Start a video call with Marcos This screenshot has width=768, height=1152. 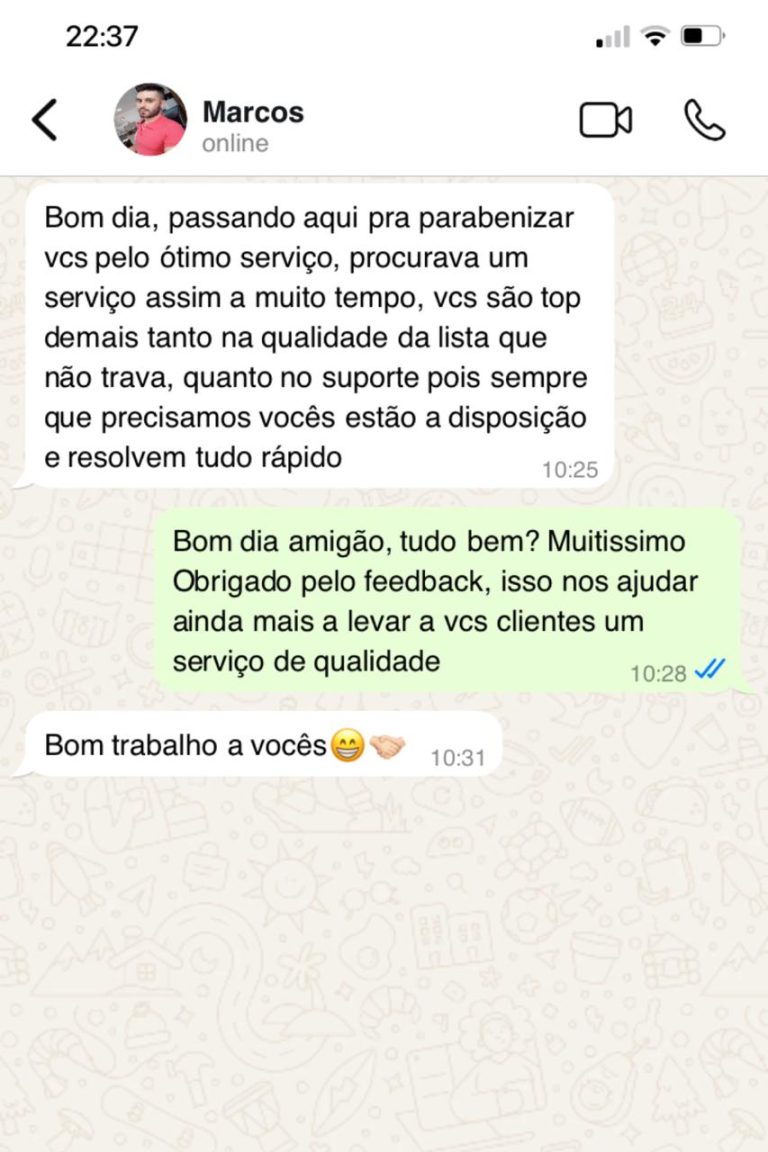(x=605, y=120)
